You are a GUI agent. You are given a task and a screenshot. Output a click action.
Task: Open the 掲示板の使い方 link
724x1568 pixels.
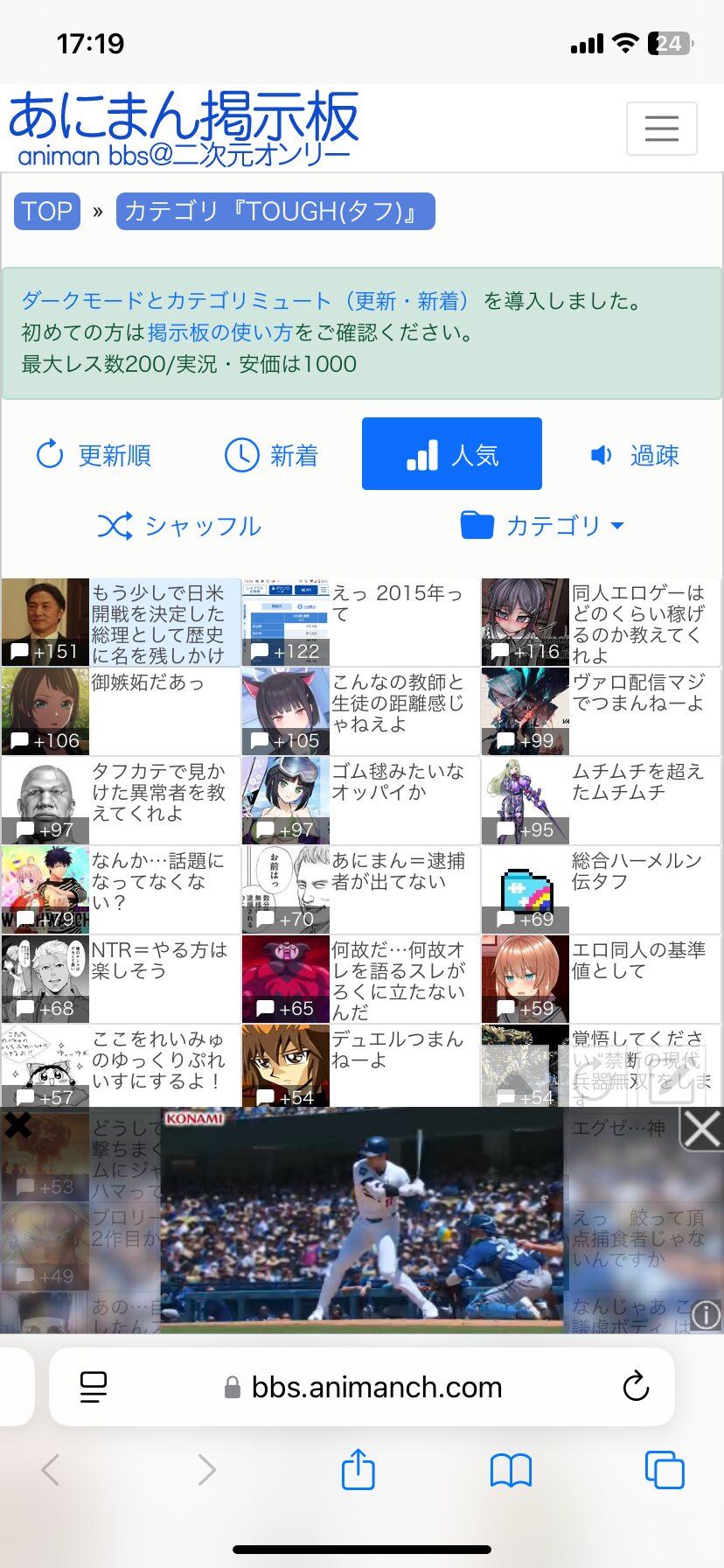point(220,332)
